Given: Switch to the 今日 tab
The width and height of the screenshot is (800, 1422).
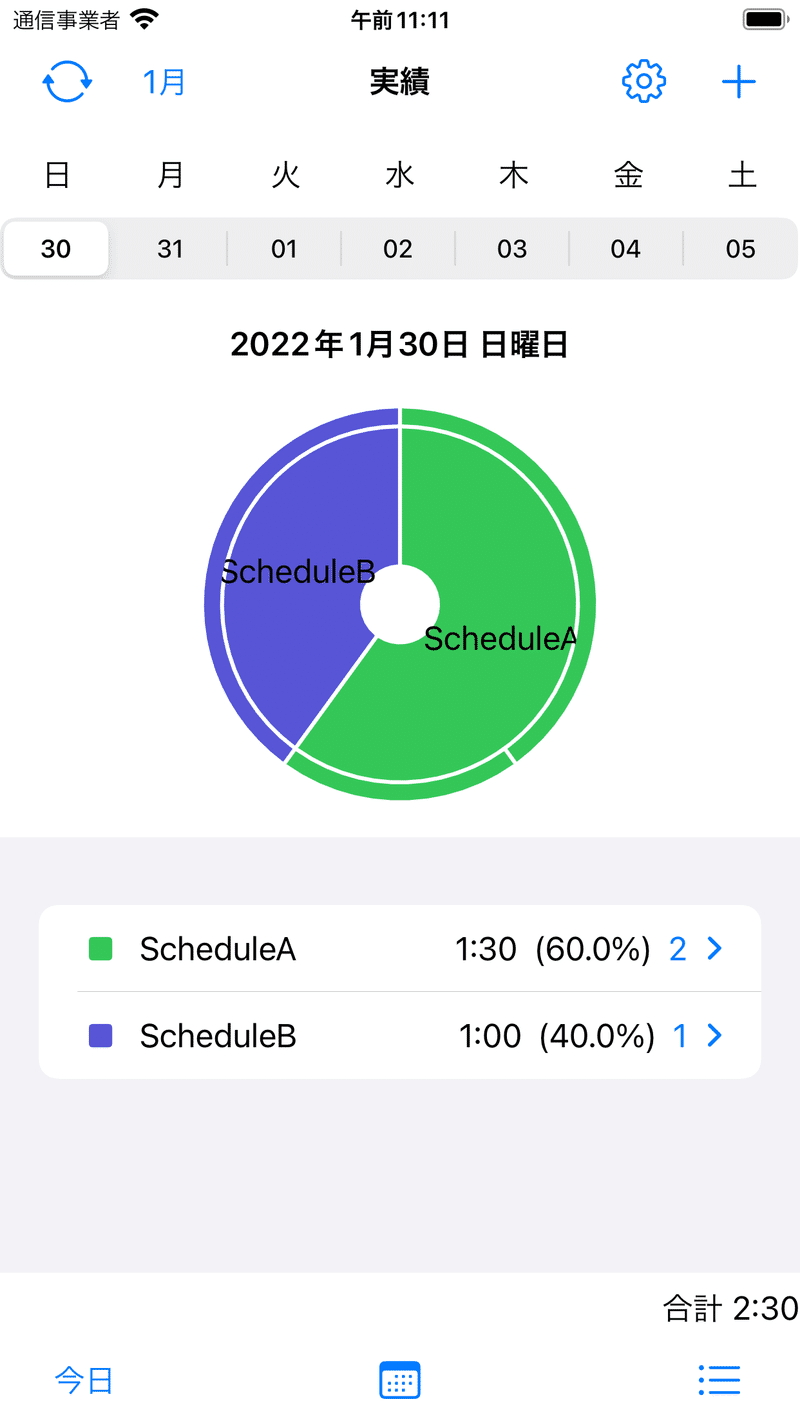Looking at the screenshot, I should click(x=84, y=1379).
